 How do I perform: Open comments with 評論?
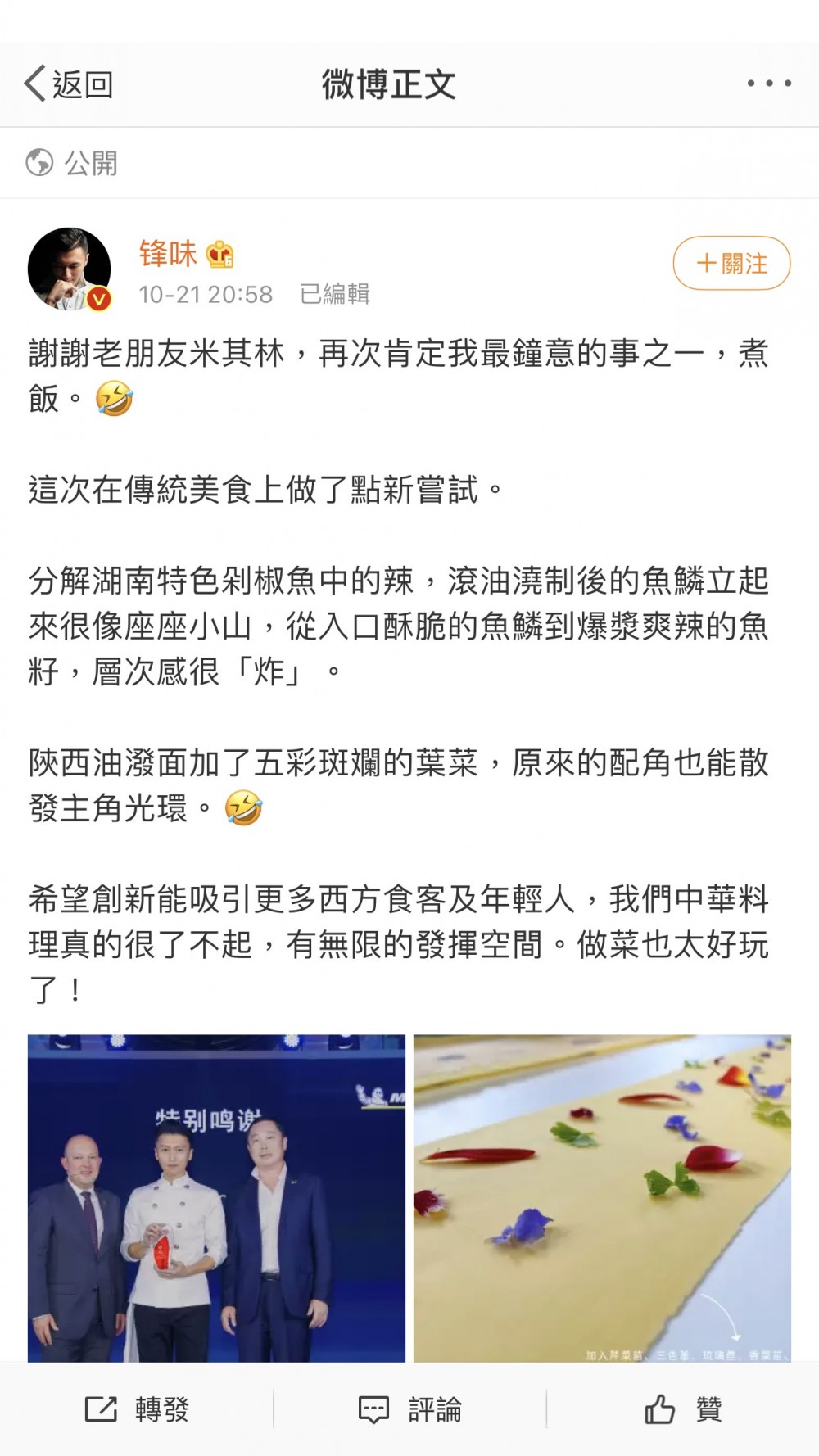click(410, 1409)
